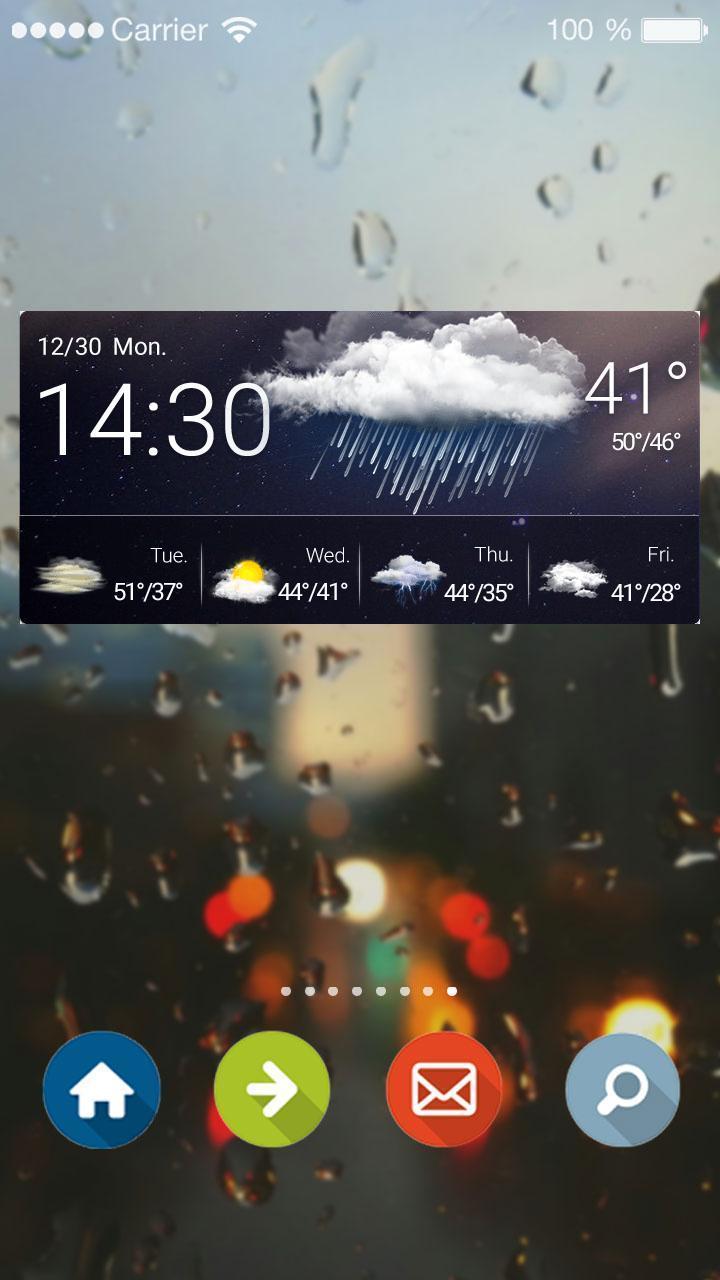Tap the green arrow launcher icon
720x1280 pixels.
tap(274, 1089)
